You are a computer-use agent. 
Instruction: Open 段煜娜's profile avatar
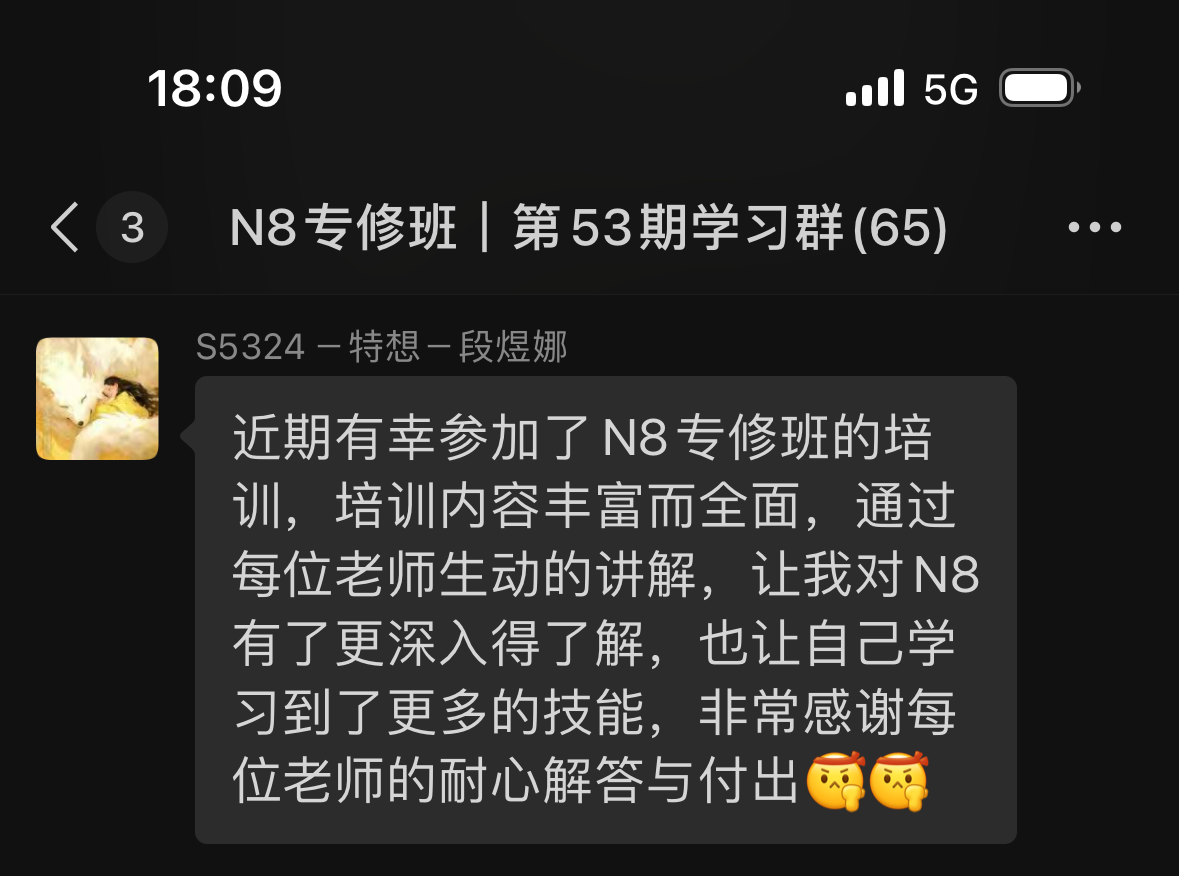point(97,399)
